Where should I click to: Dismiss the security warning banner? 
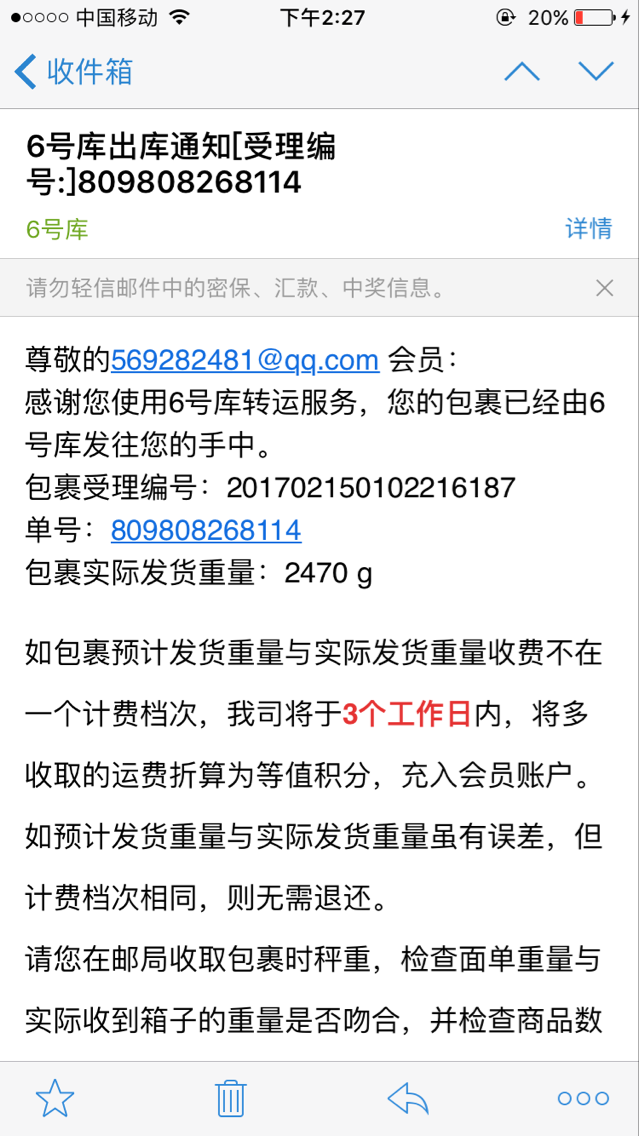pos(604,288)
